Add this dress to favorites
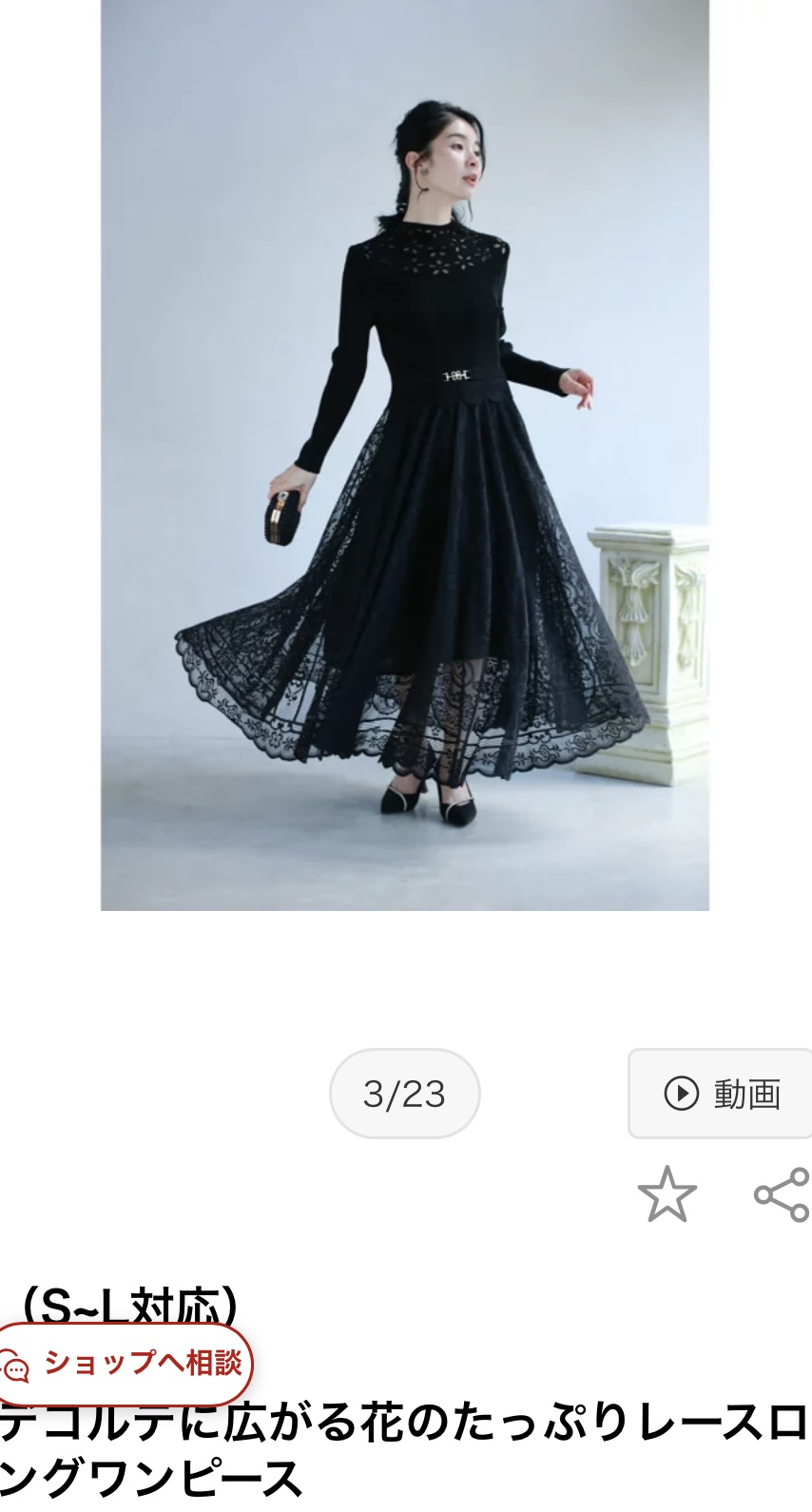 (x=667, y=1194)
